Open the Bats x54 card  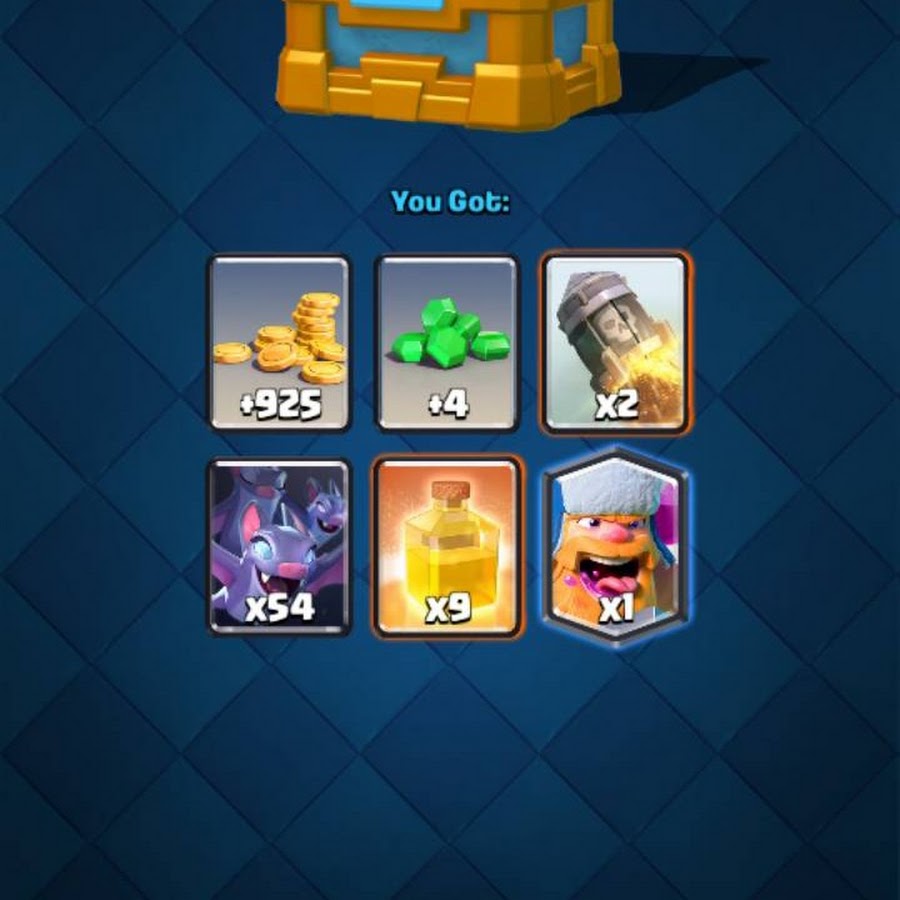click(279, 546)
